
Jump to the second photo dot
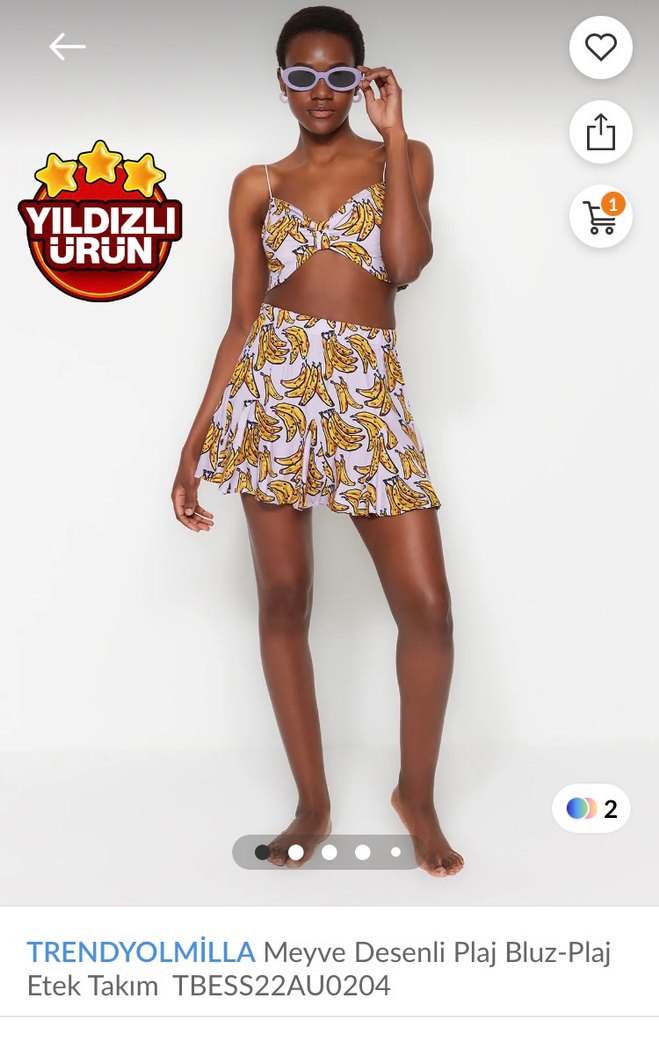pos(296,852)
